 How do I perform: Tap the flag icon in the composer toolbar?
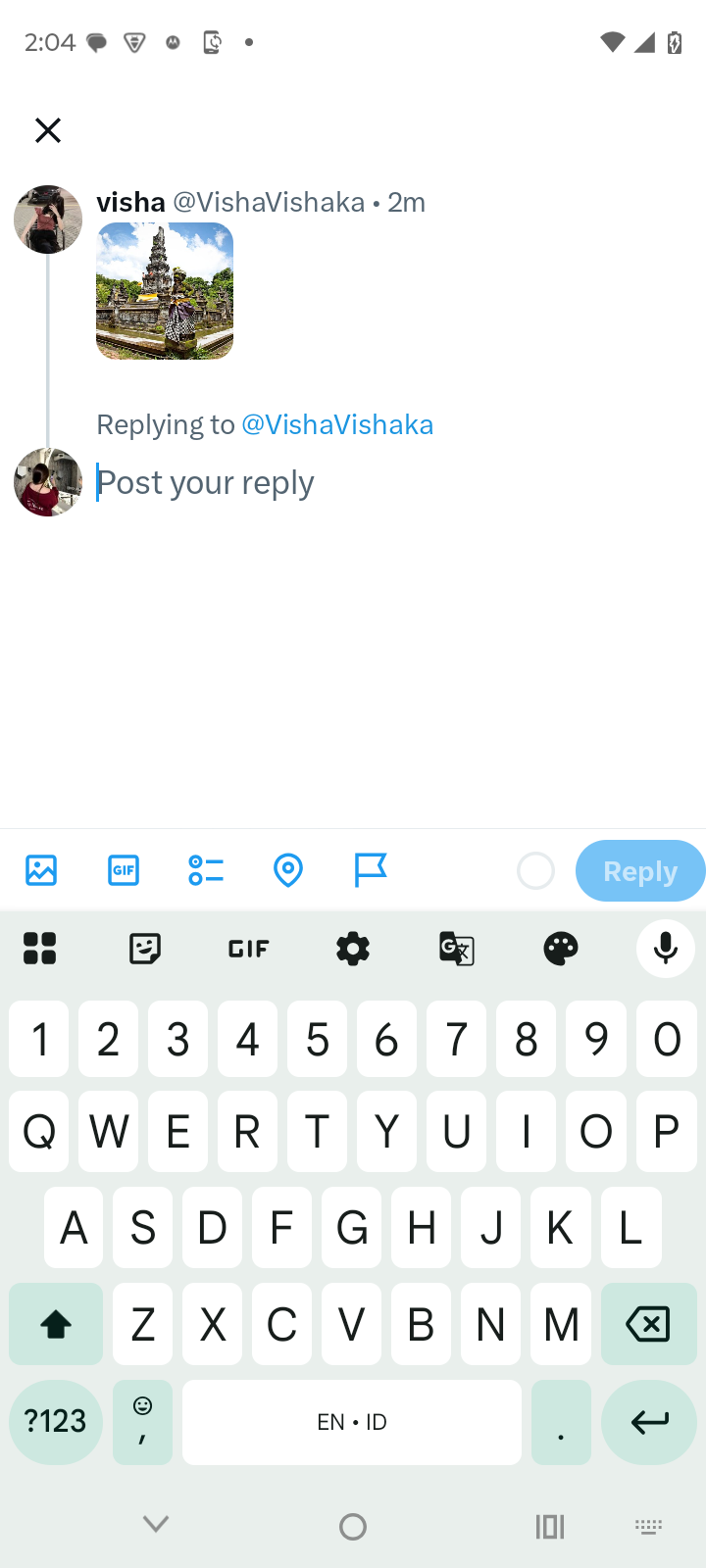(x=371, y=870)
